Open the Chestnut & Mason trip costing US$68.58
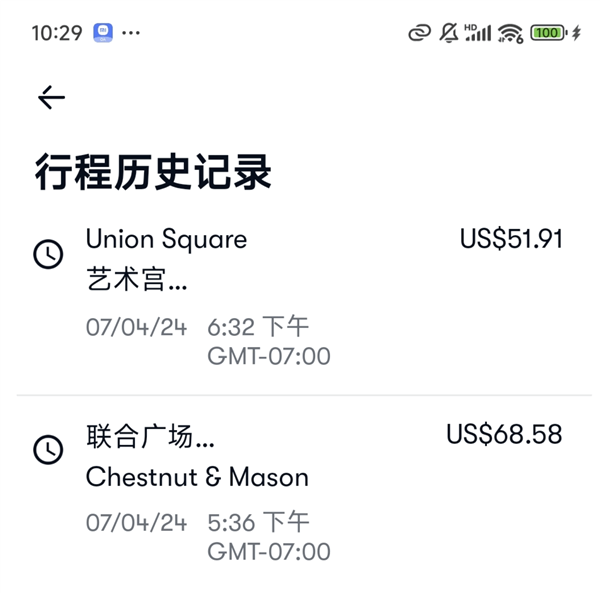Image resolution: width=600 pixels, height=593 pixels. click(300, 492)
